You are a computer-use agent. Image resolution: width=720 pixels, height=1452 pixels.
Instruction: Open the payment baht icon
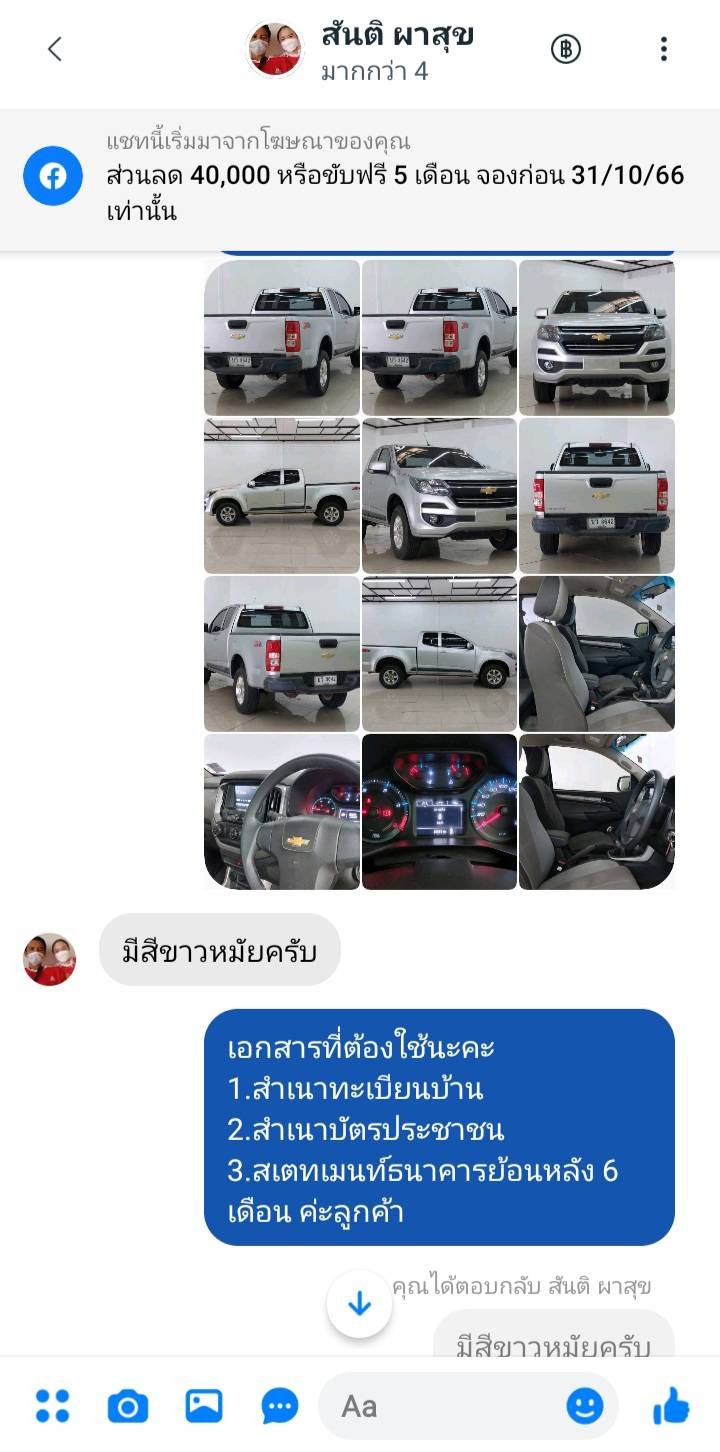point(566,49)
